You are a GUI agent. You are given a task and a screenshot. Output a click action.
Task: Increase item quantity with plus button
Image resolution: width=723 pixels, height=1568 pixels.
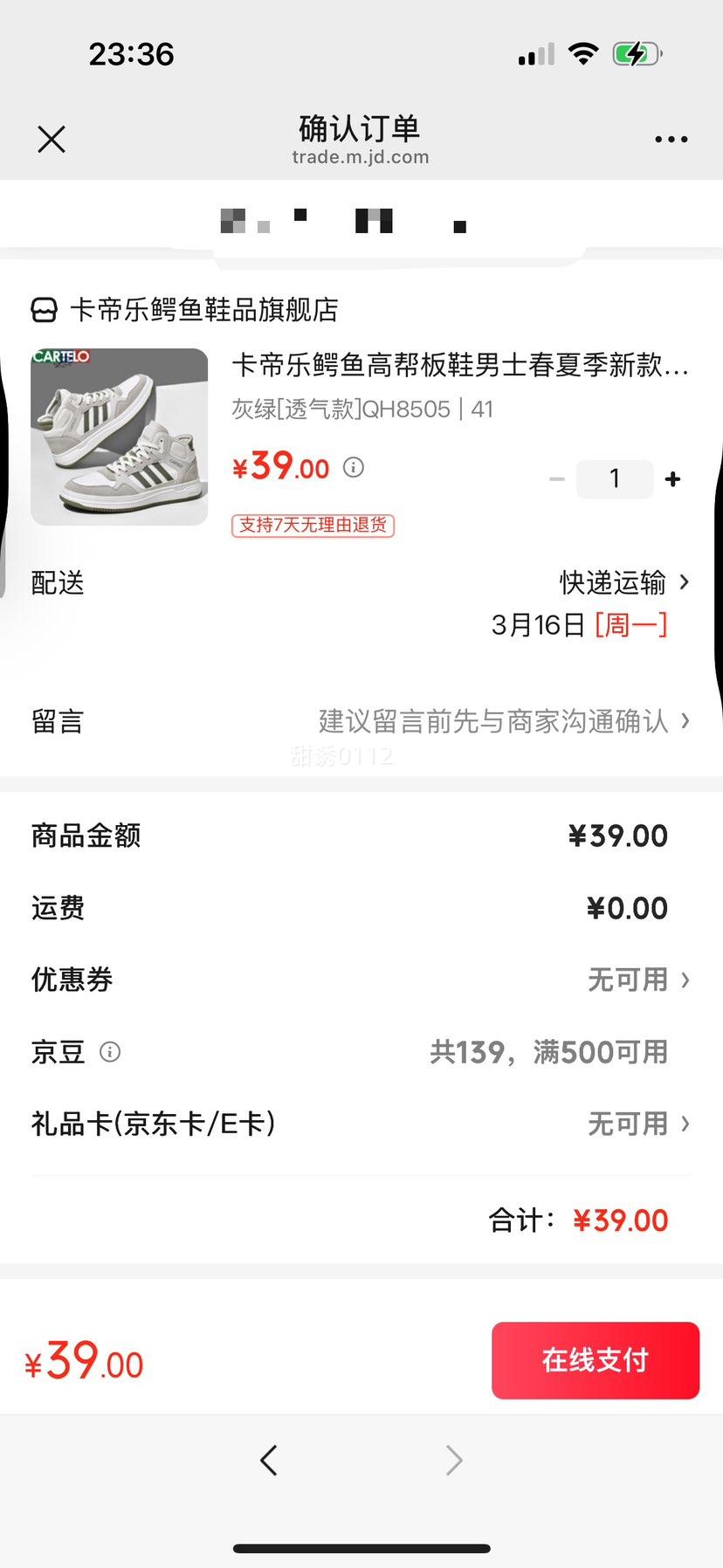coord(672,478)
